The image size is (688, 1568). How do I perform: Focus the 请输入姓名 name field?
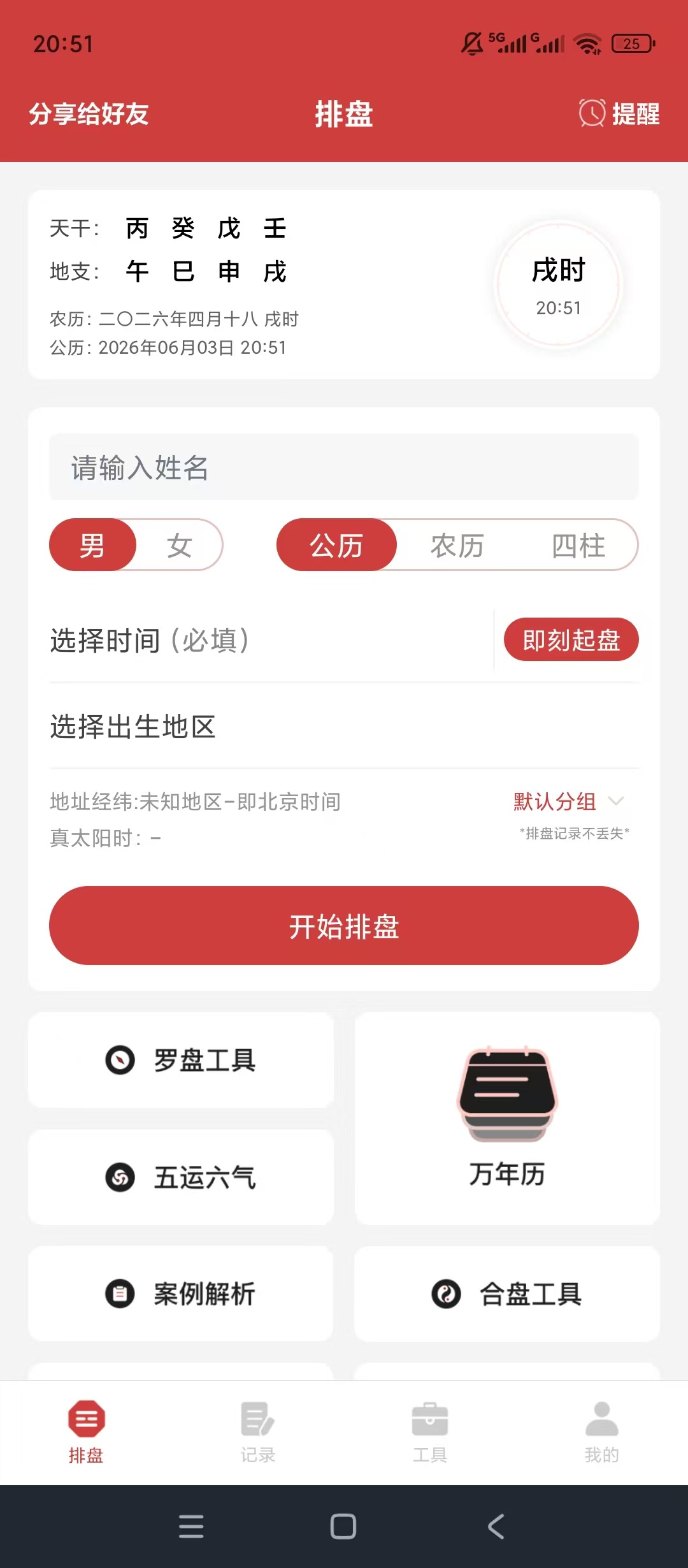click(x=344, y=467)
